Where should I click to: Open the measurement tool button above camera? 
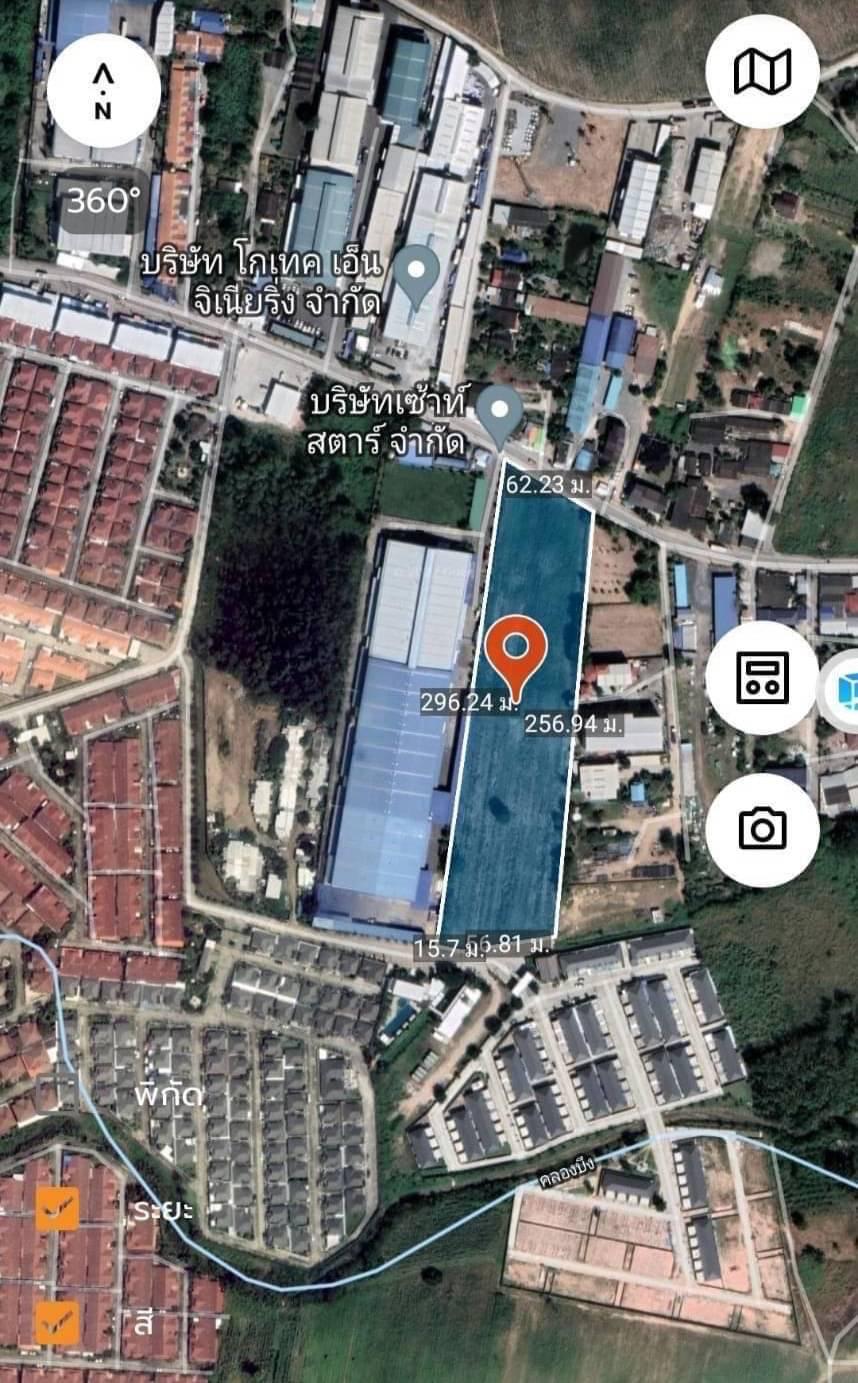[x=762, y=678]
